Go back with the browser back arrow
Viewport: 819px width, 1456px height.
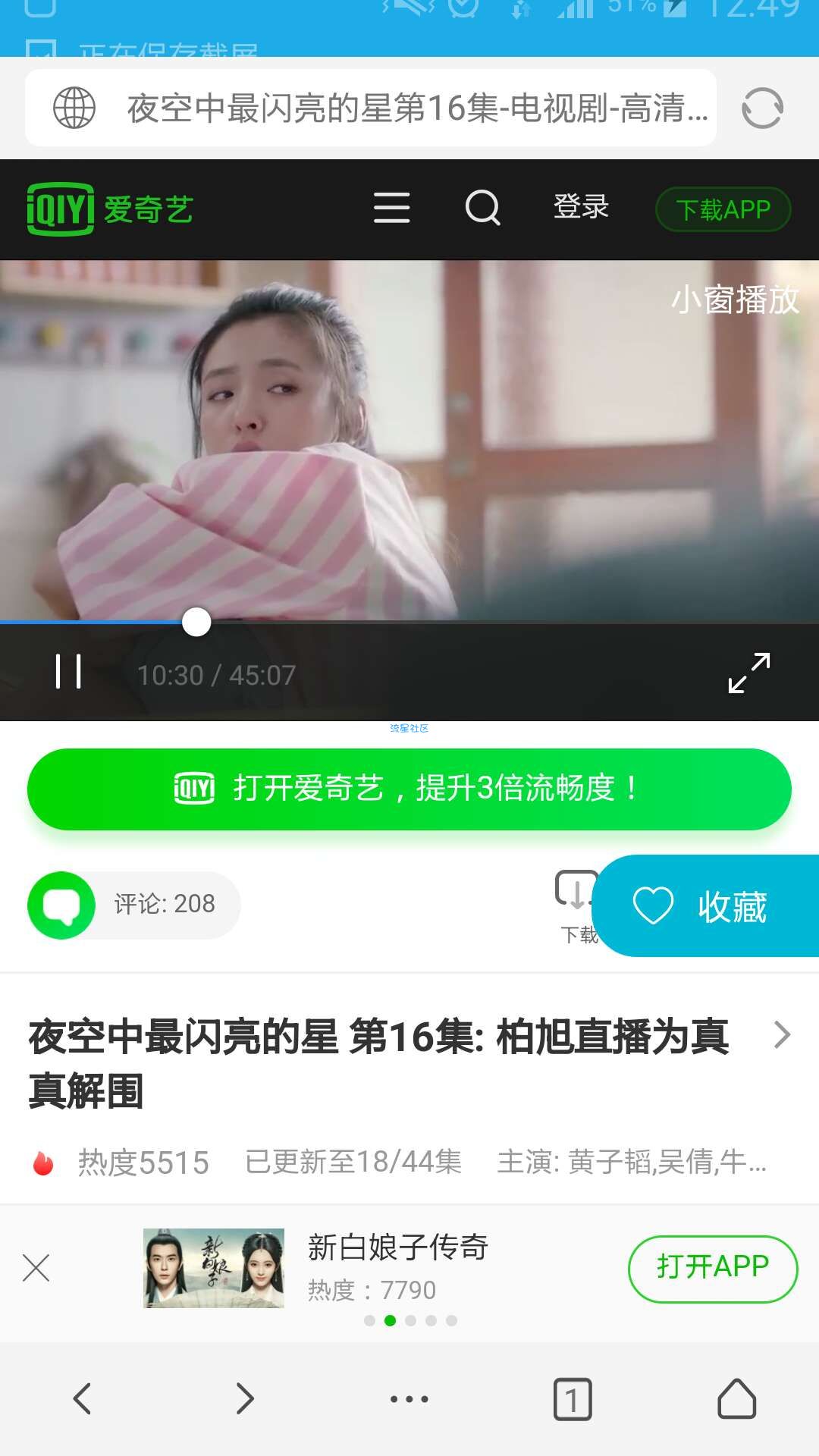tap(82, 1398)
